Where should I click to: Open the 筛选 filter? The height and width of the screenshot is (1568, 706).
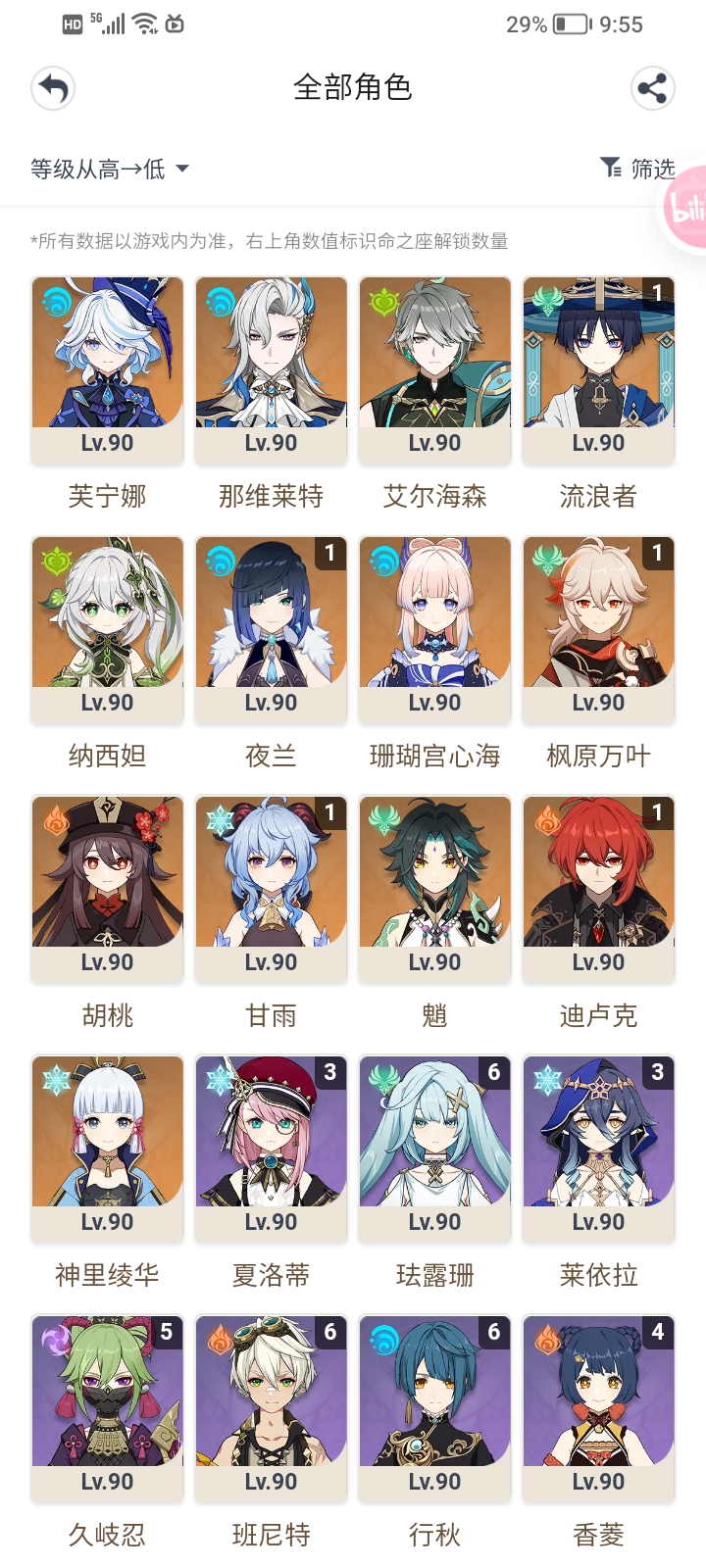[x=637, y=169]
